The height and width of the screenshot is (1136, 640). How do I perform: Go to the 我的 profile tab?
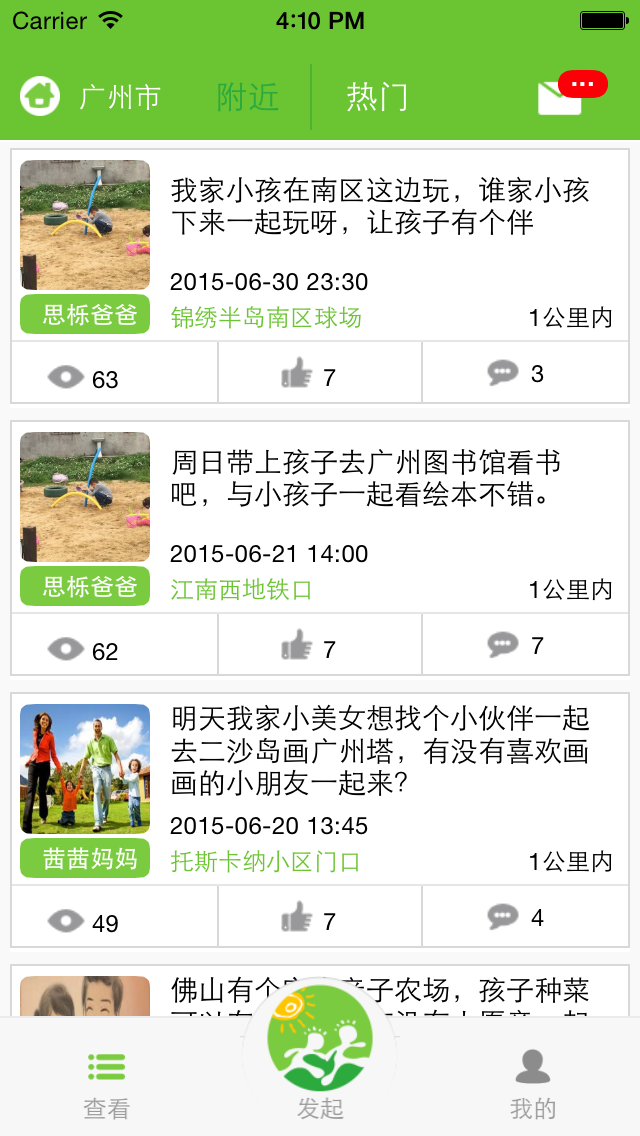pyautogui.click(x=533, y=1082)
